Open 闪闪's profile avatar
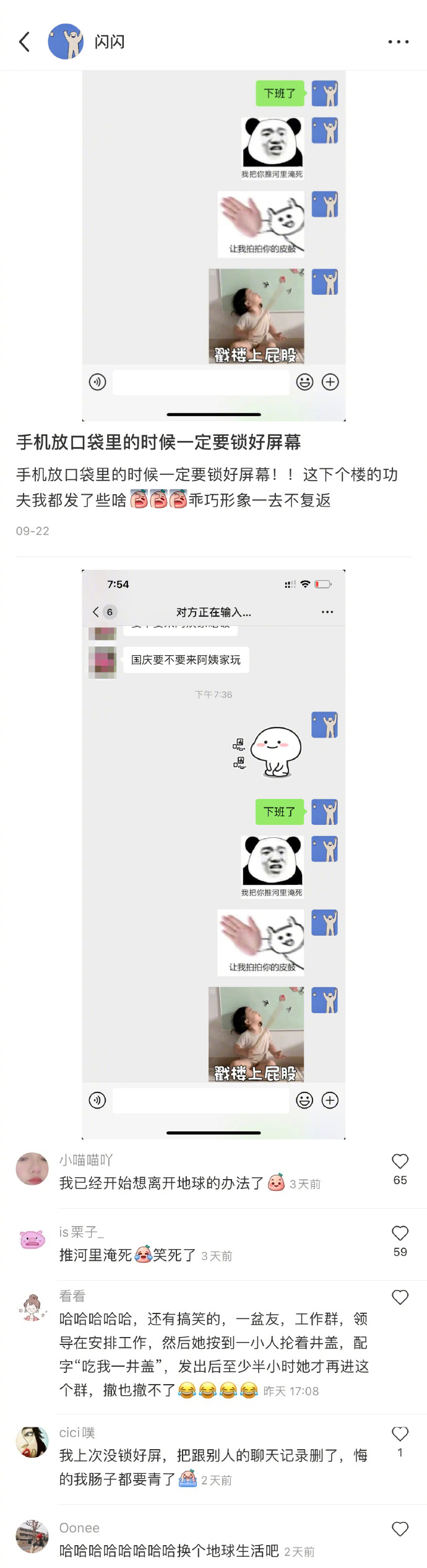 pos(66,41)
